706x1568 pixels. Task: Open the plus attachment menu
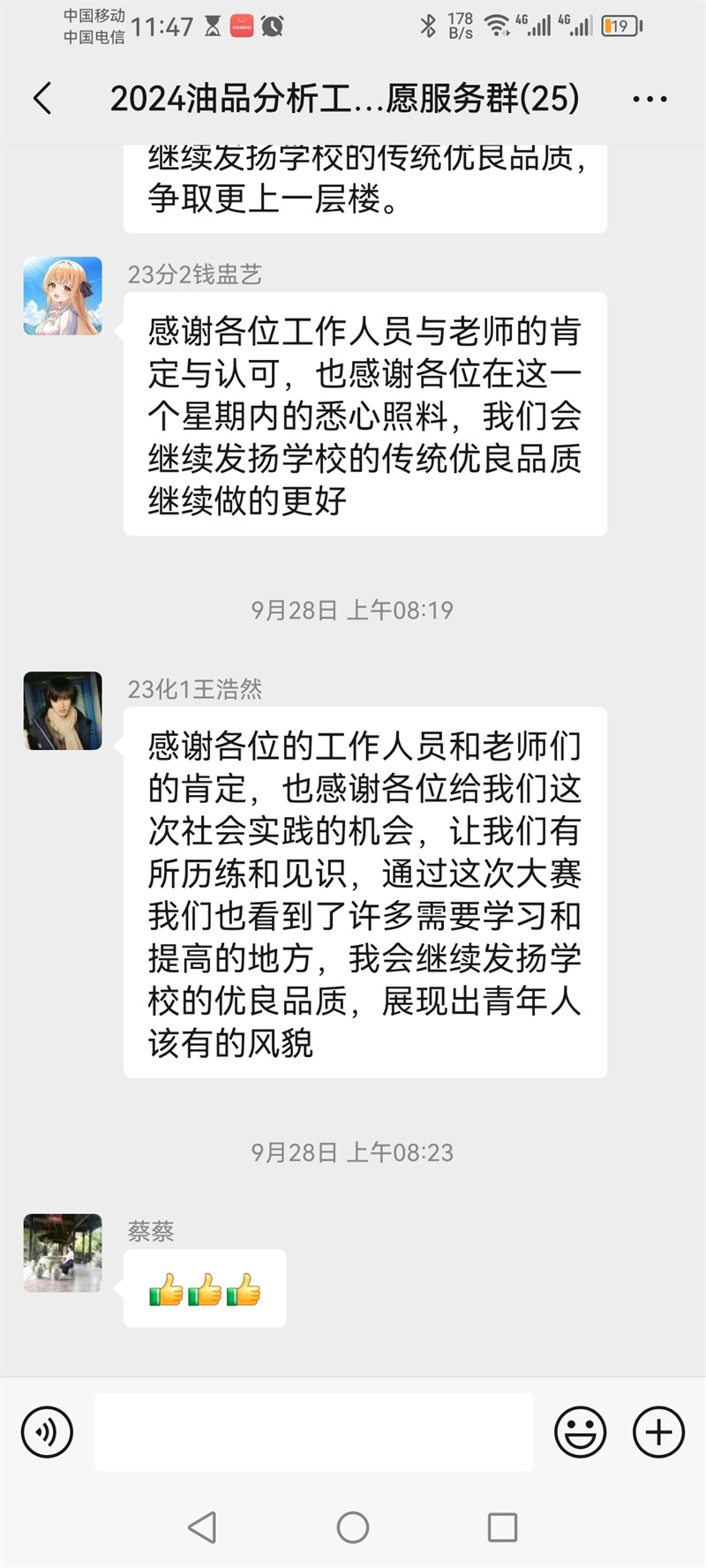coord(658,1431)
